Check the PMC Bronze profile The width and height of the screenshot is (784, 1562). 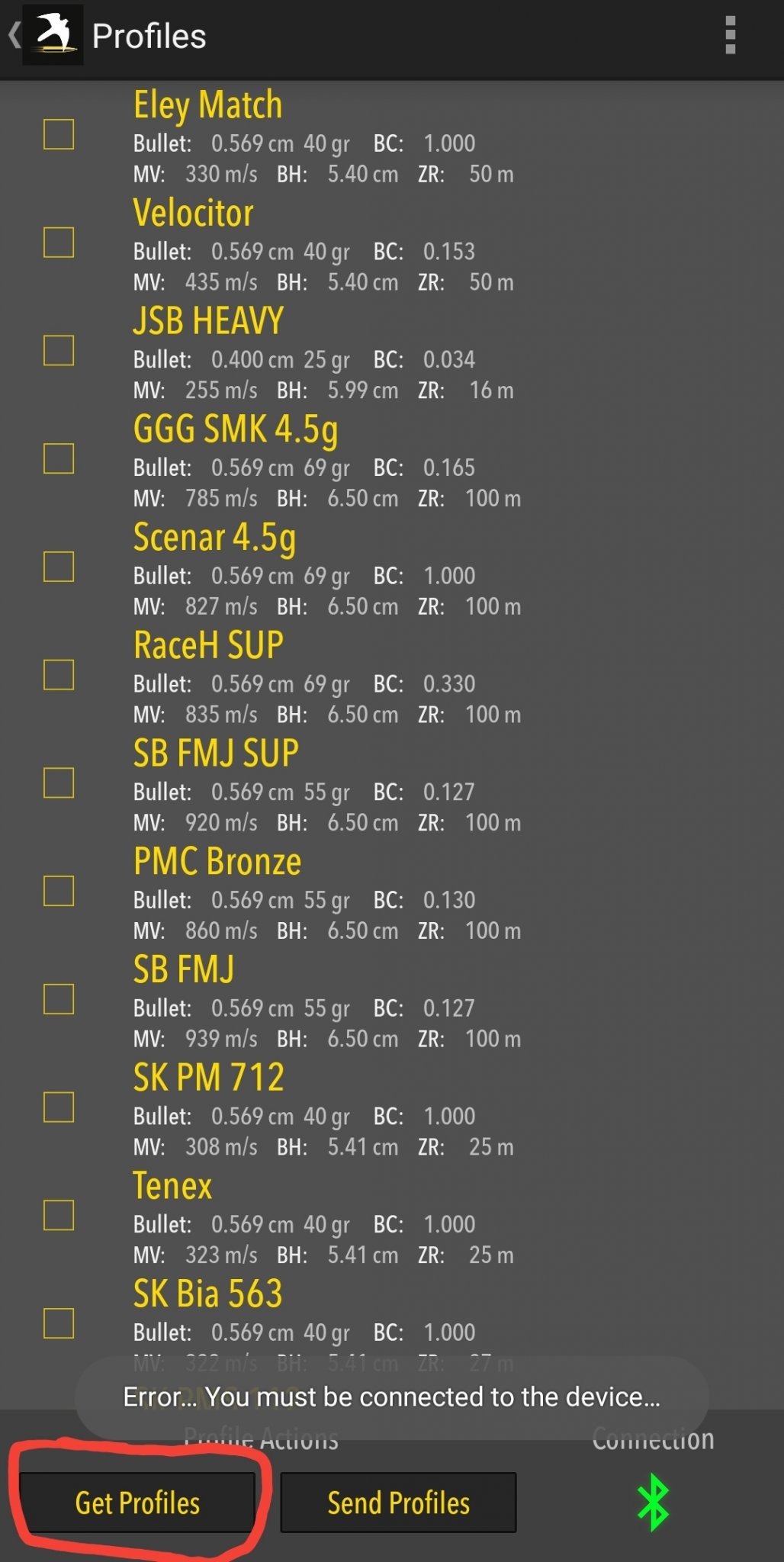(x=59, y=891)
